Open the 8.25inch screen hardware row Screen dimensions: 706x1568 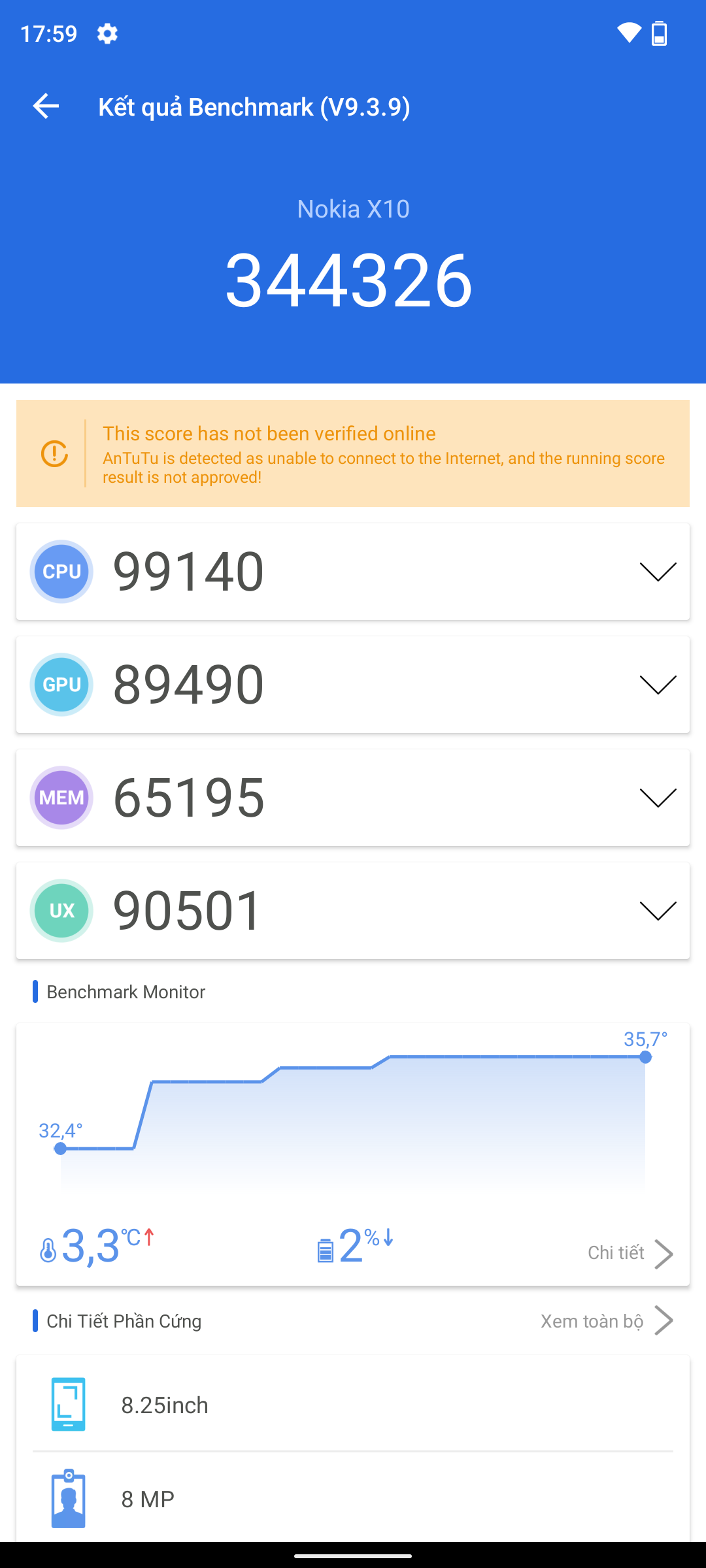(353, 1405)
